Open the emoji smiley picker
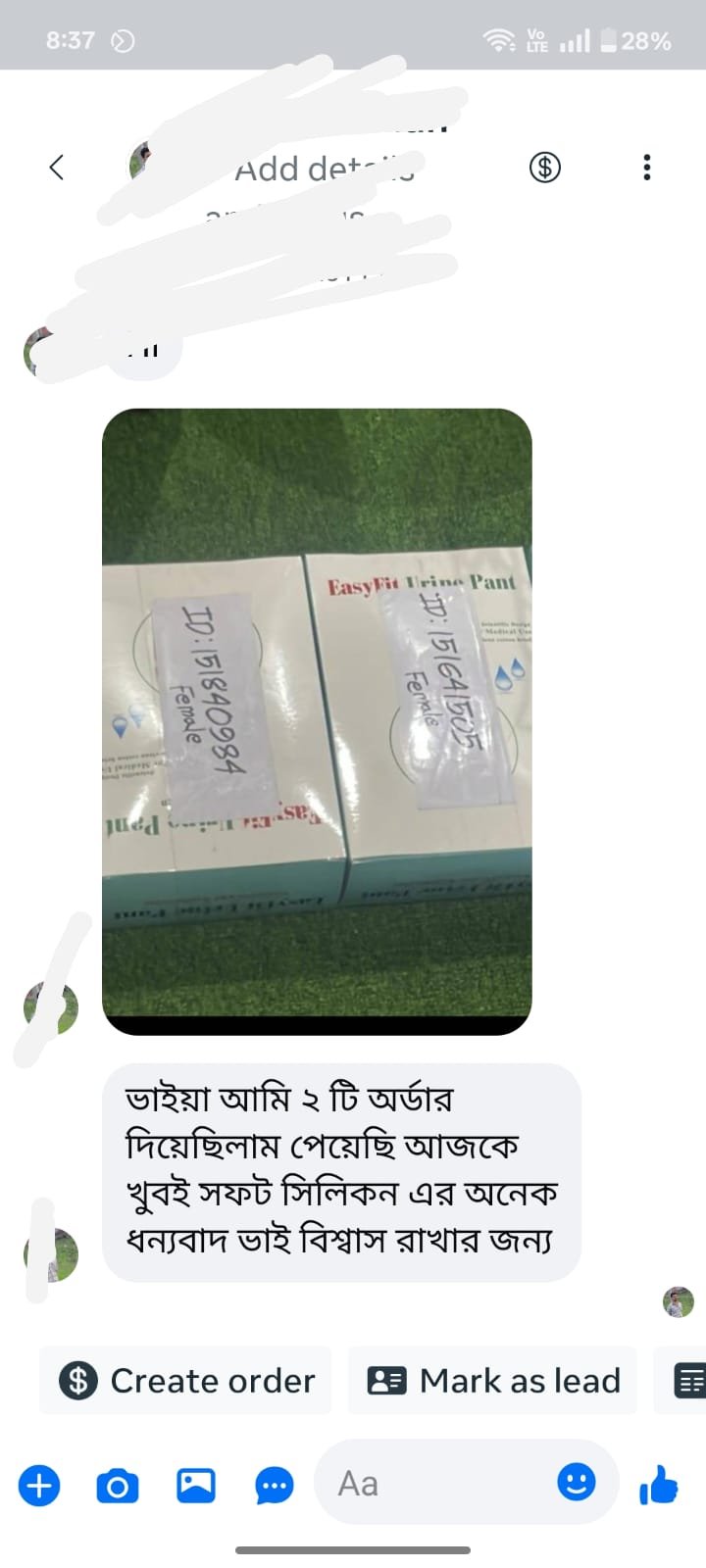 577,1481
